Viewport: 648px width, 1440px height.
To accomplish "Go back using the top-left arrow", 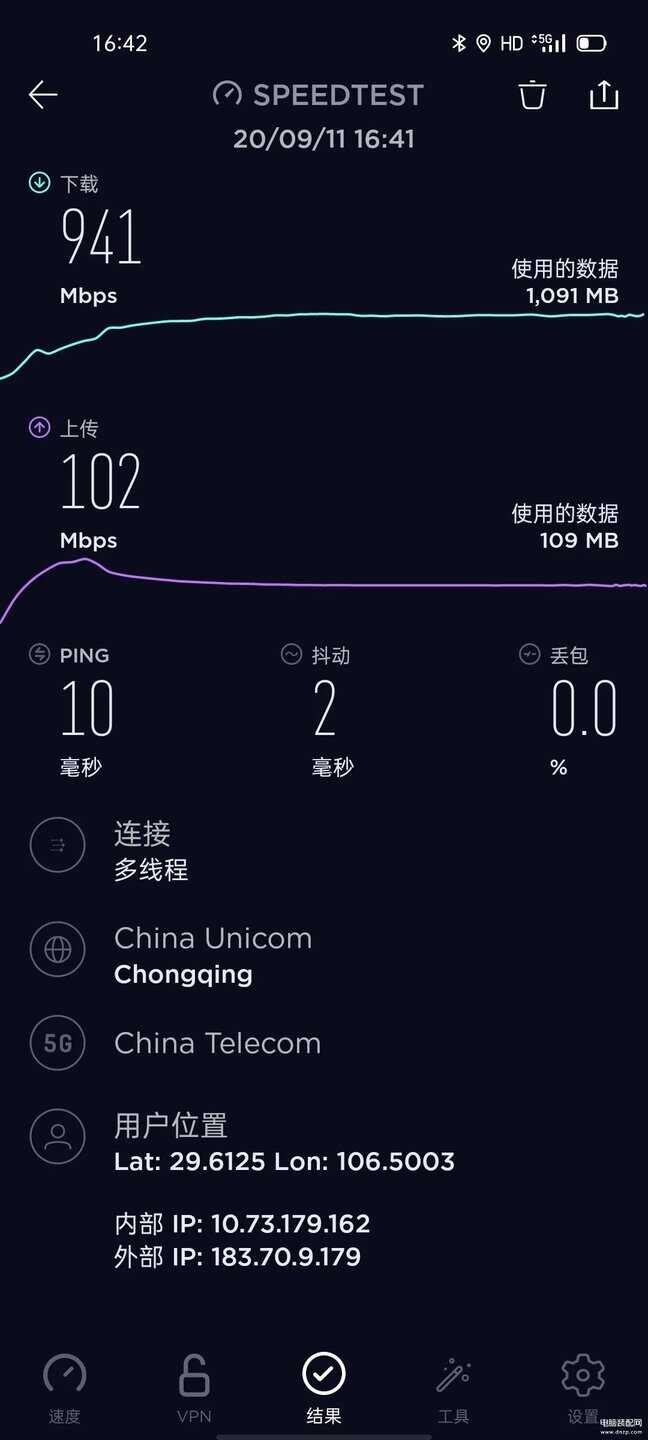I will pos(43,95).
